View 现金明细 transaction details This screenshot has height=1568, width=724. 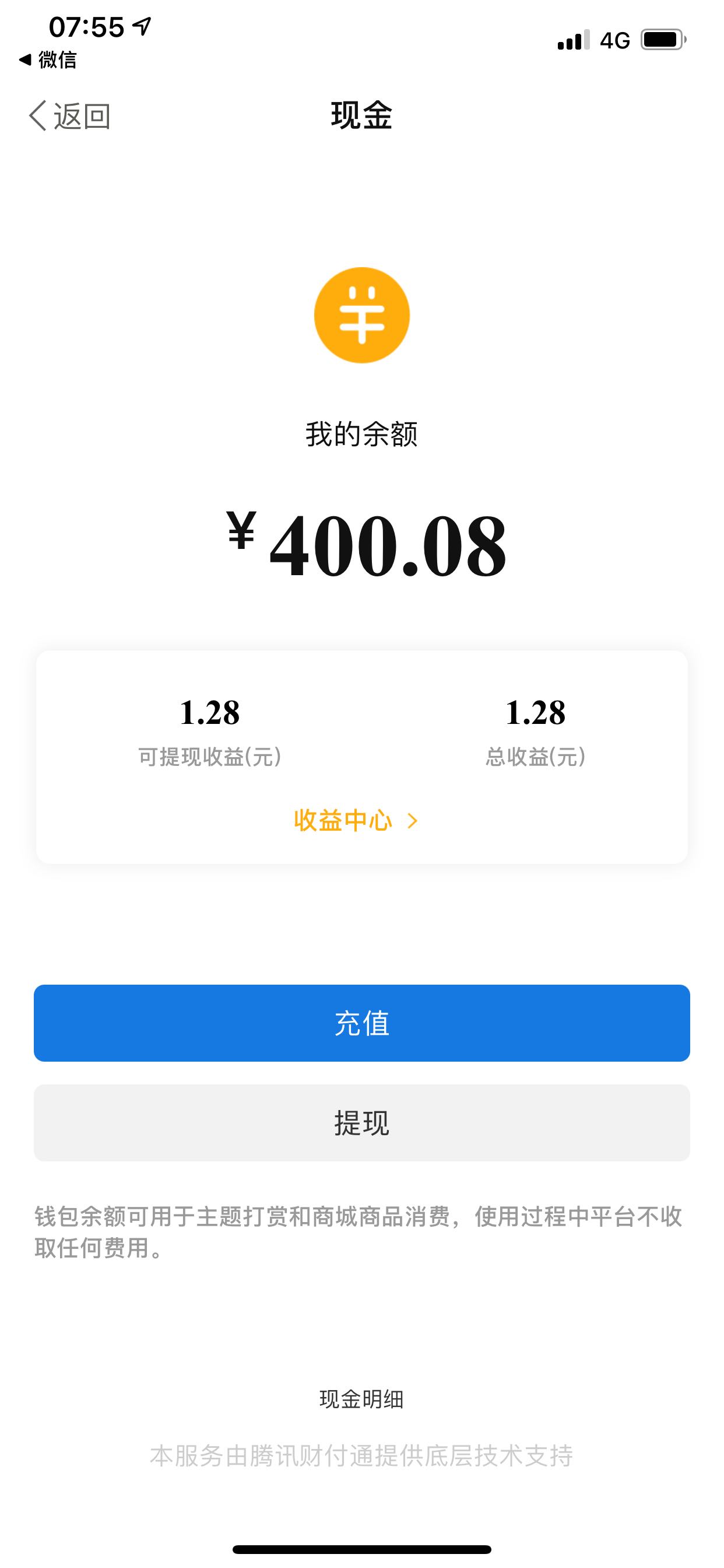pyautogui.click(x=362, y=1399)
